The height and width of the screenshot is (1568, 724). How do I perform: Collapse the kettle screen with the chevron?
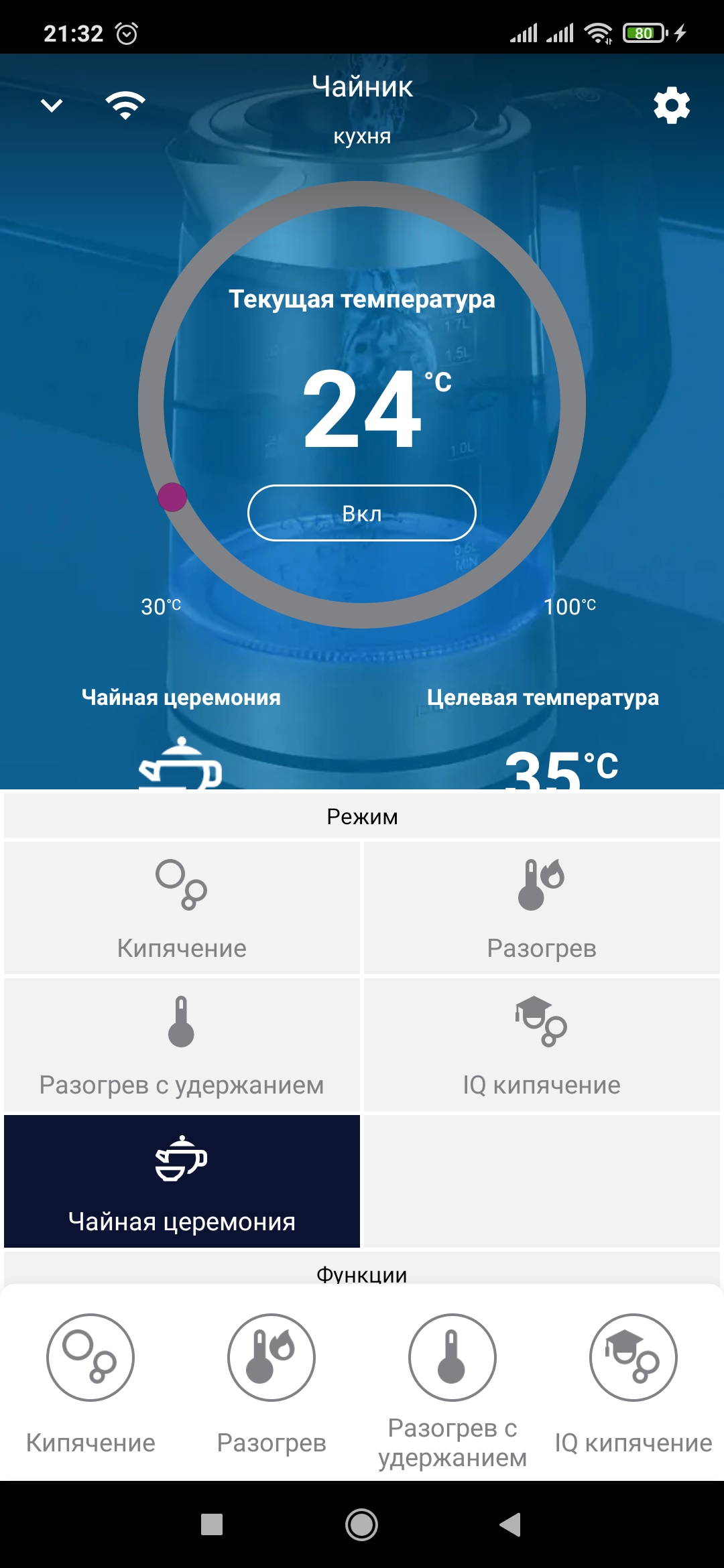(x=52, y=106)
